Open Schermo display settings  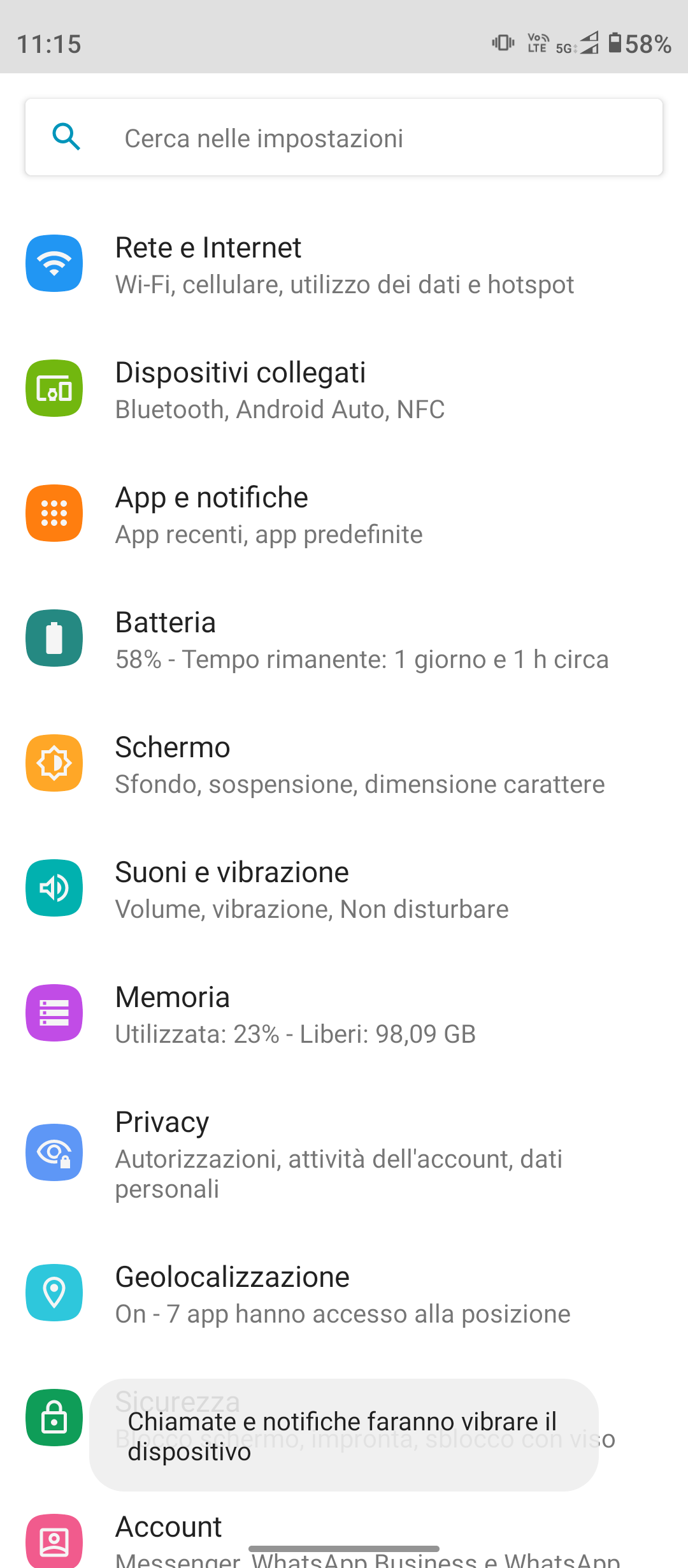[x=344, y=764]
